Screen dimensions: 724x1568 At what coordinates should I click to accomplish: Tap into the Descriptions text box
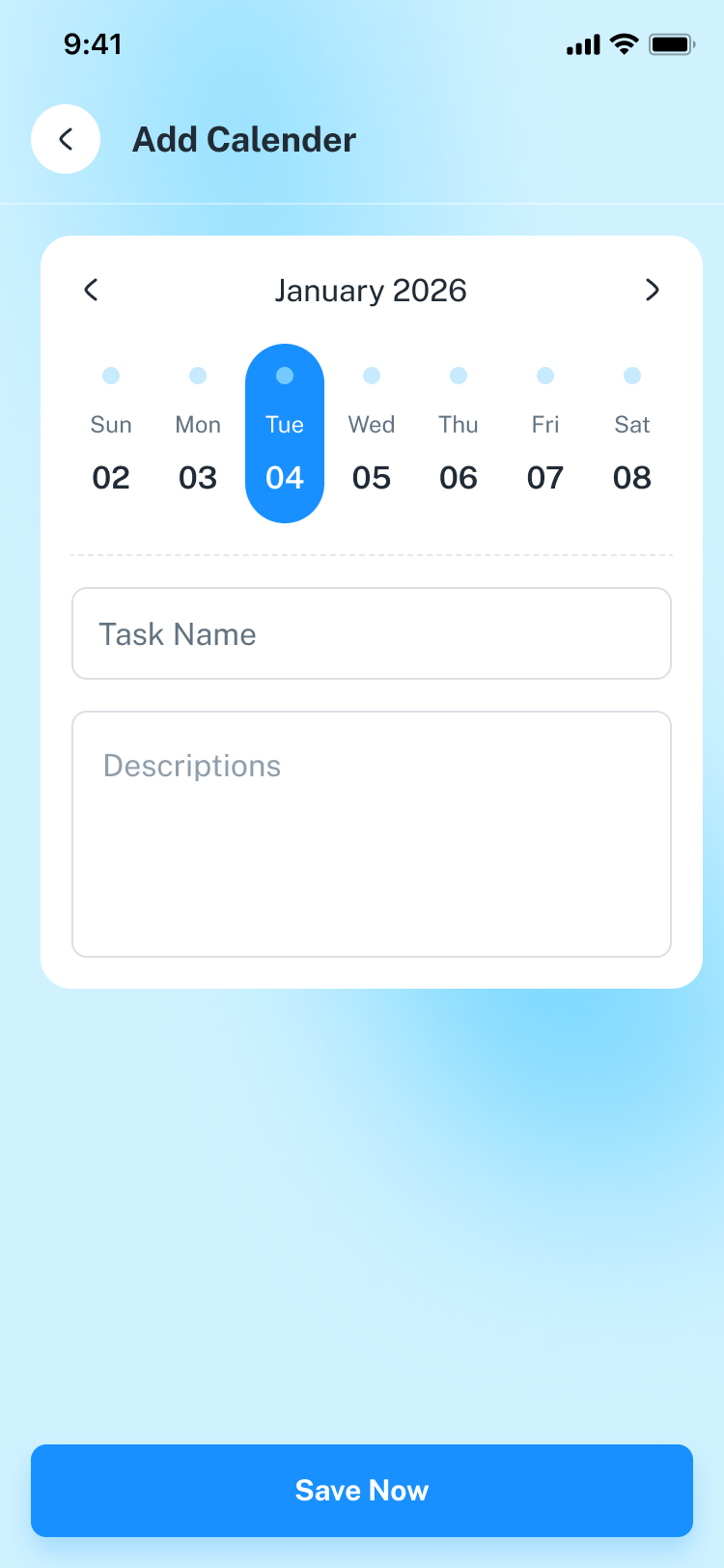tap(372, 834)
